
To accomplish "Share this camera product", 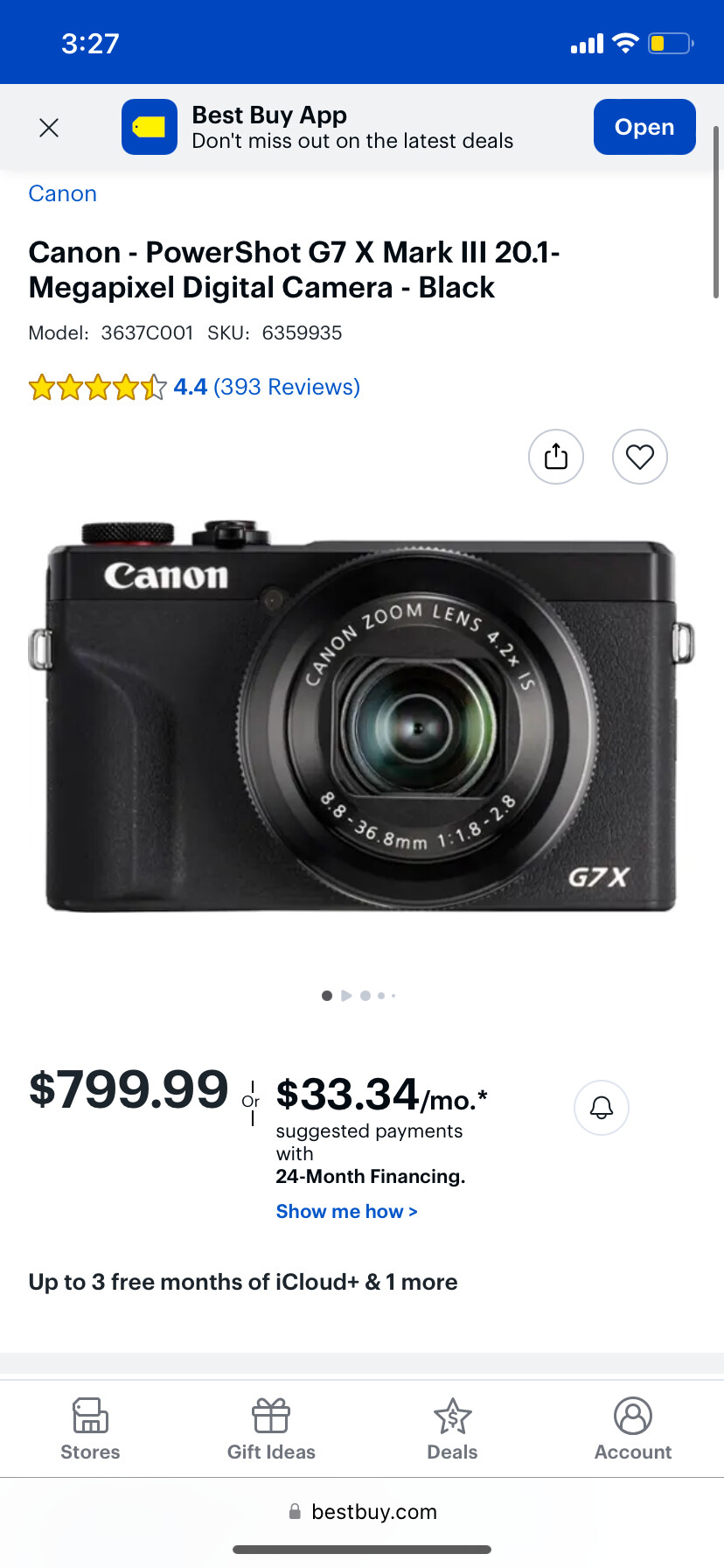I will [x=555, y=457].
